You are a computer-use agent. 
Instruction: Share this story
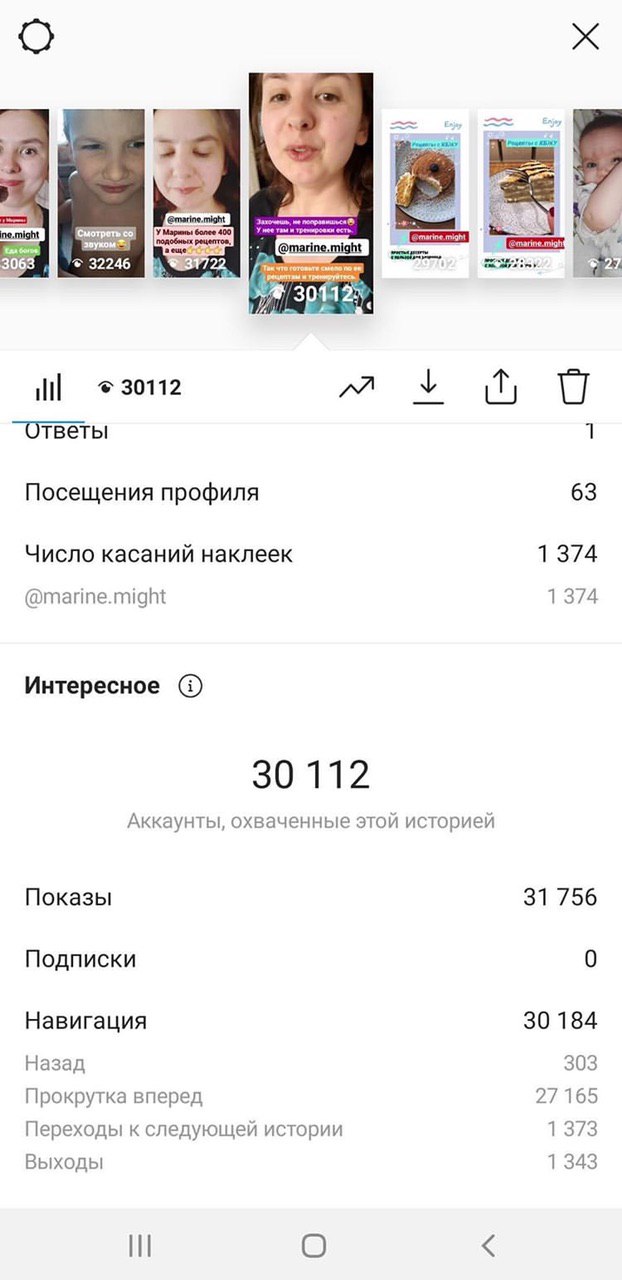pyautogui.click(x=501, y=386)
